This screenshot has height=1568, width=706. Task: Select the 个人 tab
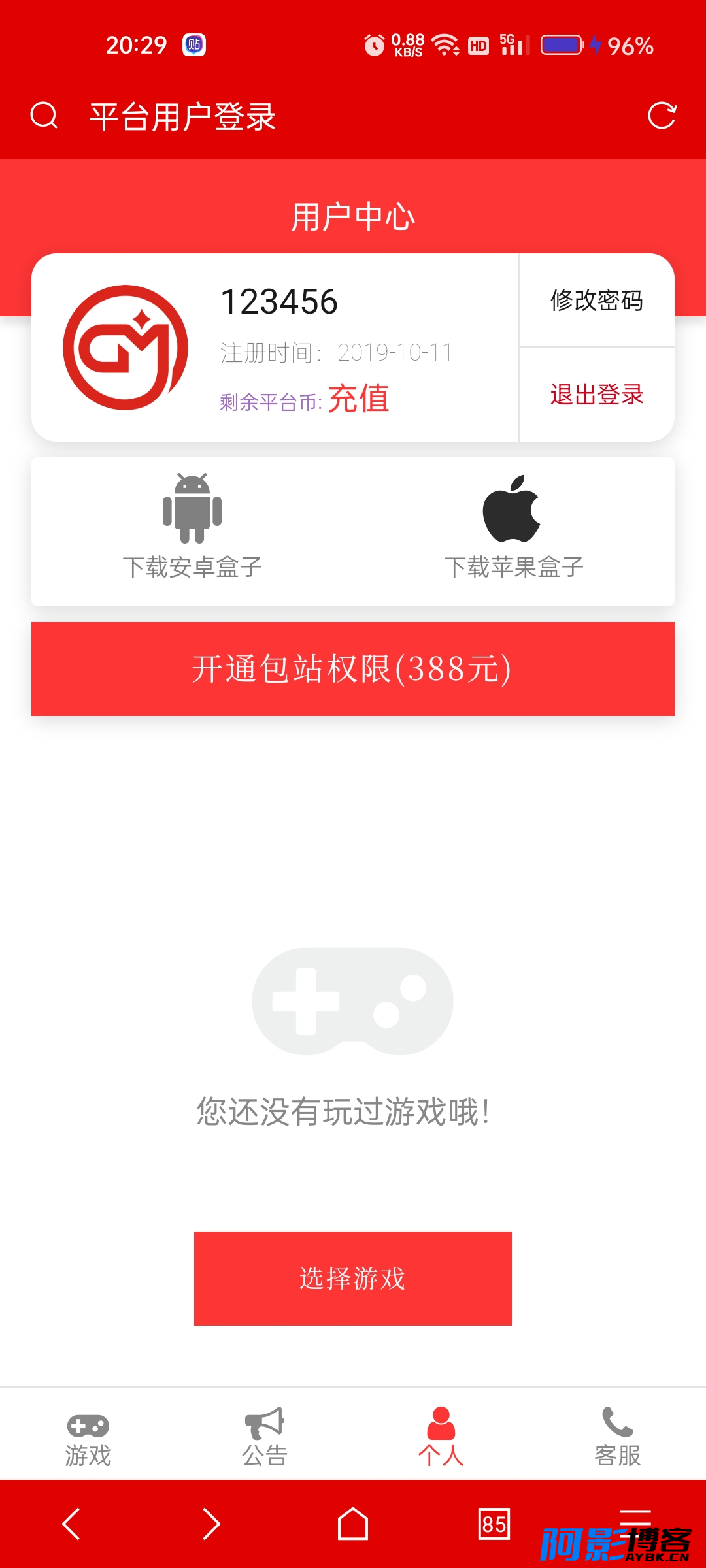[x=441, y=1437]
